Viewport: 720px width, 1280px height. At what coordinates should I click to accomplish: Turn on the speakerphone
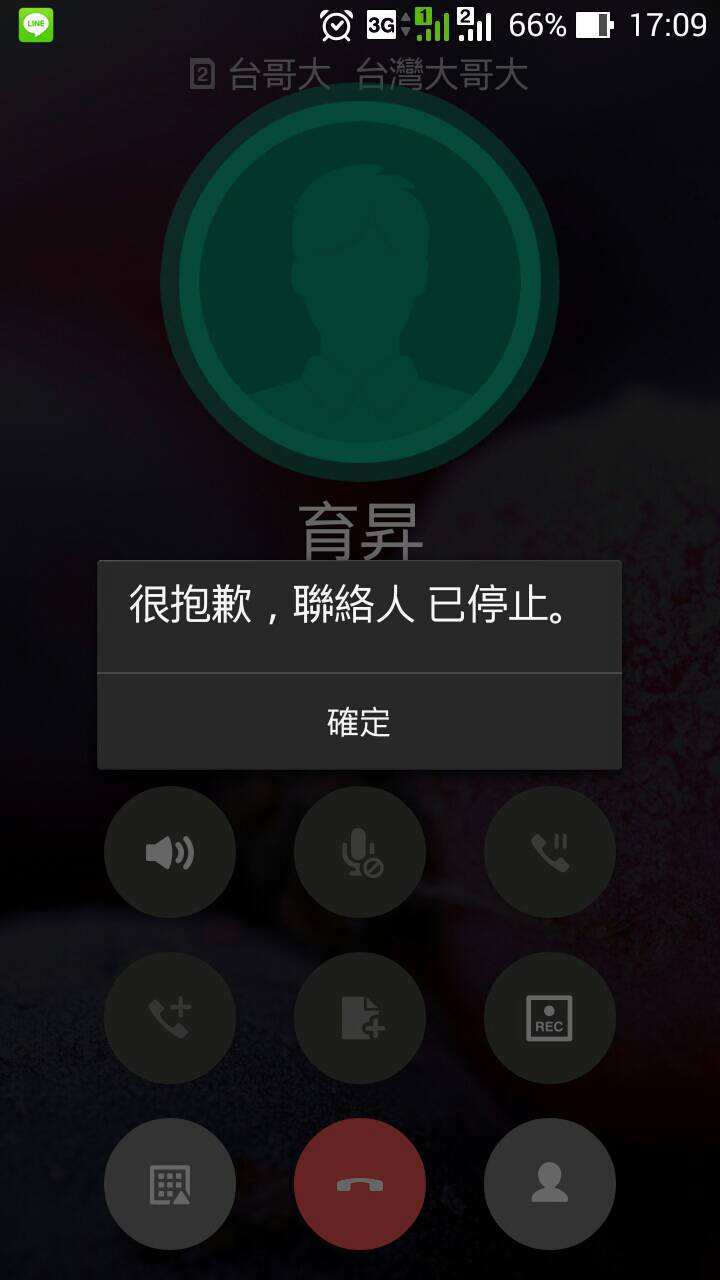click(170, 853)
